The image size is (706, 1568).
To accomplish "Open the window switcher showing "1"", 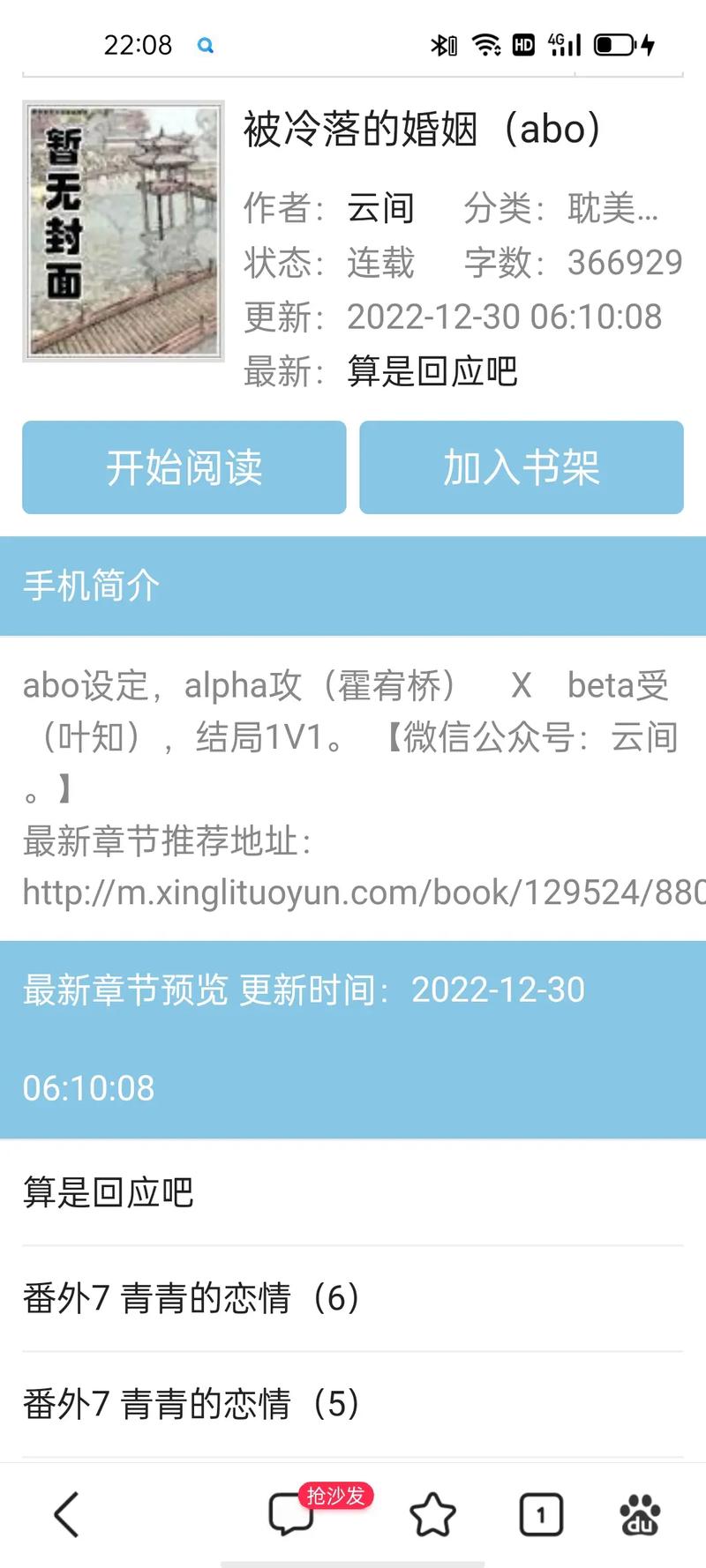I will (541, 1514).
